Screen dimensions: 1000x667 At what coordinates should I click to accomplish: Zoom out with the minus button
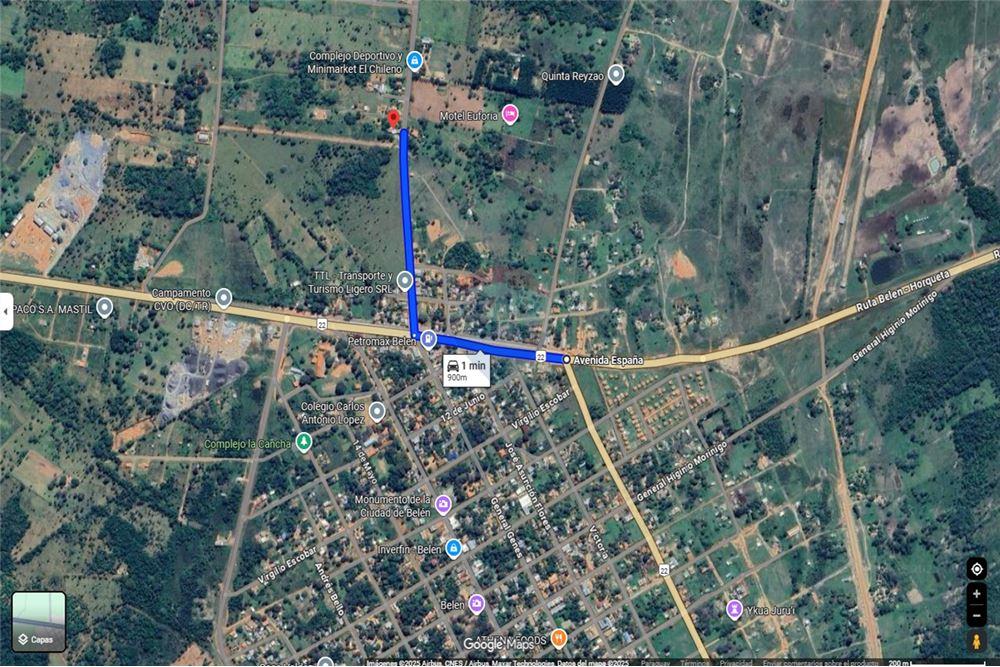tap(977, 613)
